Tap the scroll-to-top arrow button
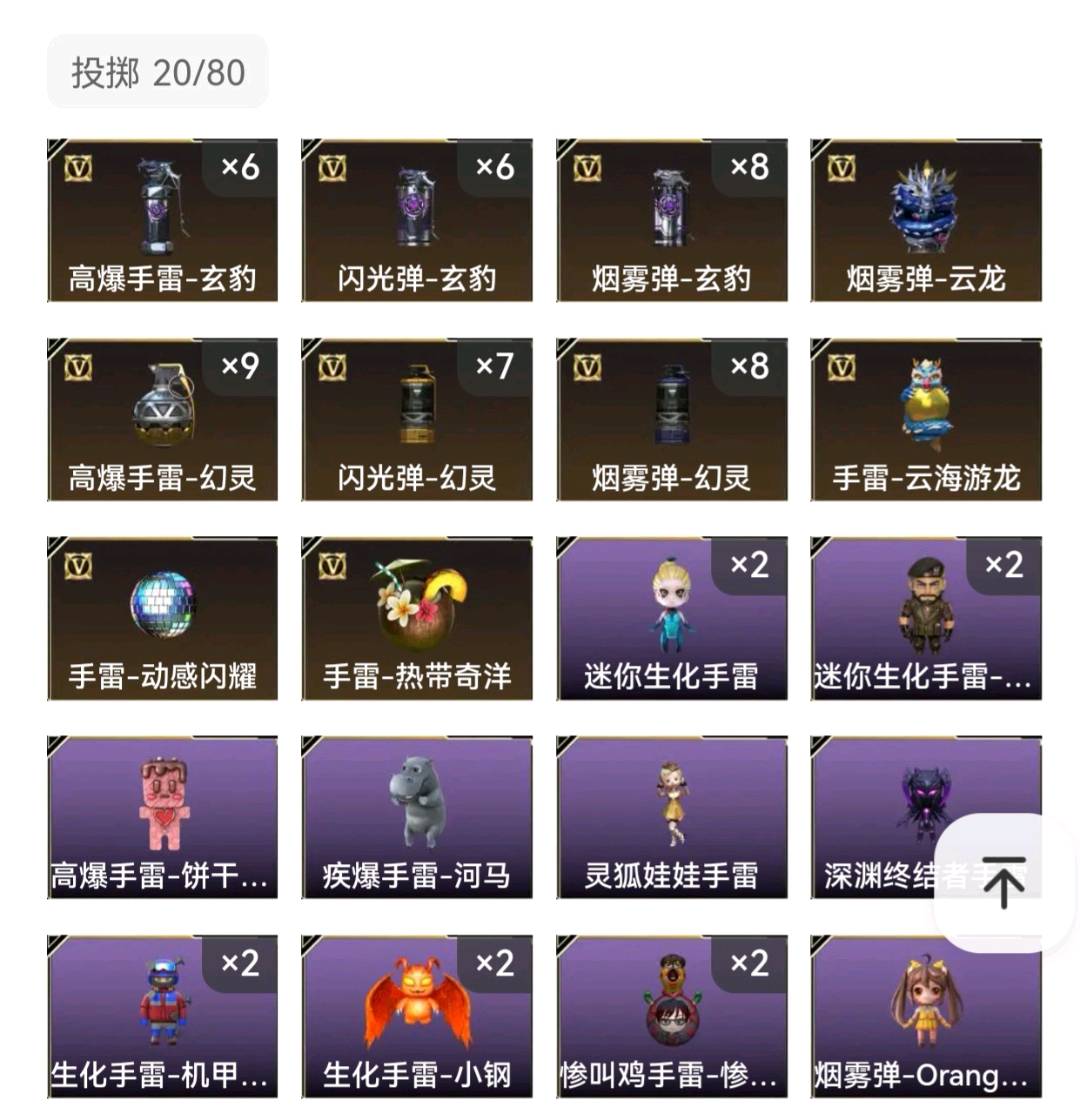Viewport: 1080px width, 1112px height. [1004, 882]
